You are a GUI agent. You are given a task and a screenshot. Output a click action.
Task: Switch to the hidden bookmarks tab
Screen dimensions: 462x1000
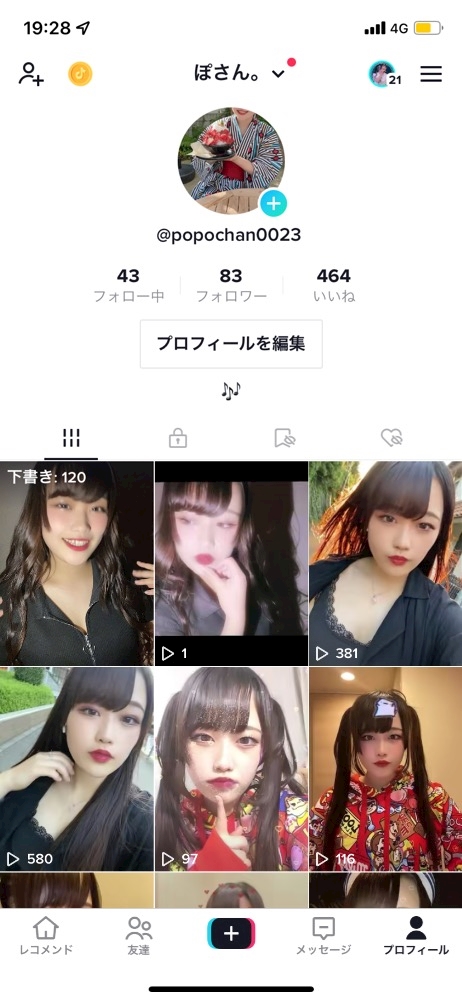pos(285,438)
